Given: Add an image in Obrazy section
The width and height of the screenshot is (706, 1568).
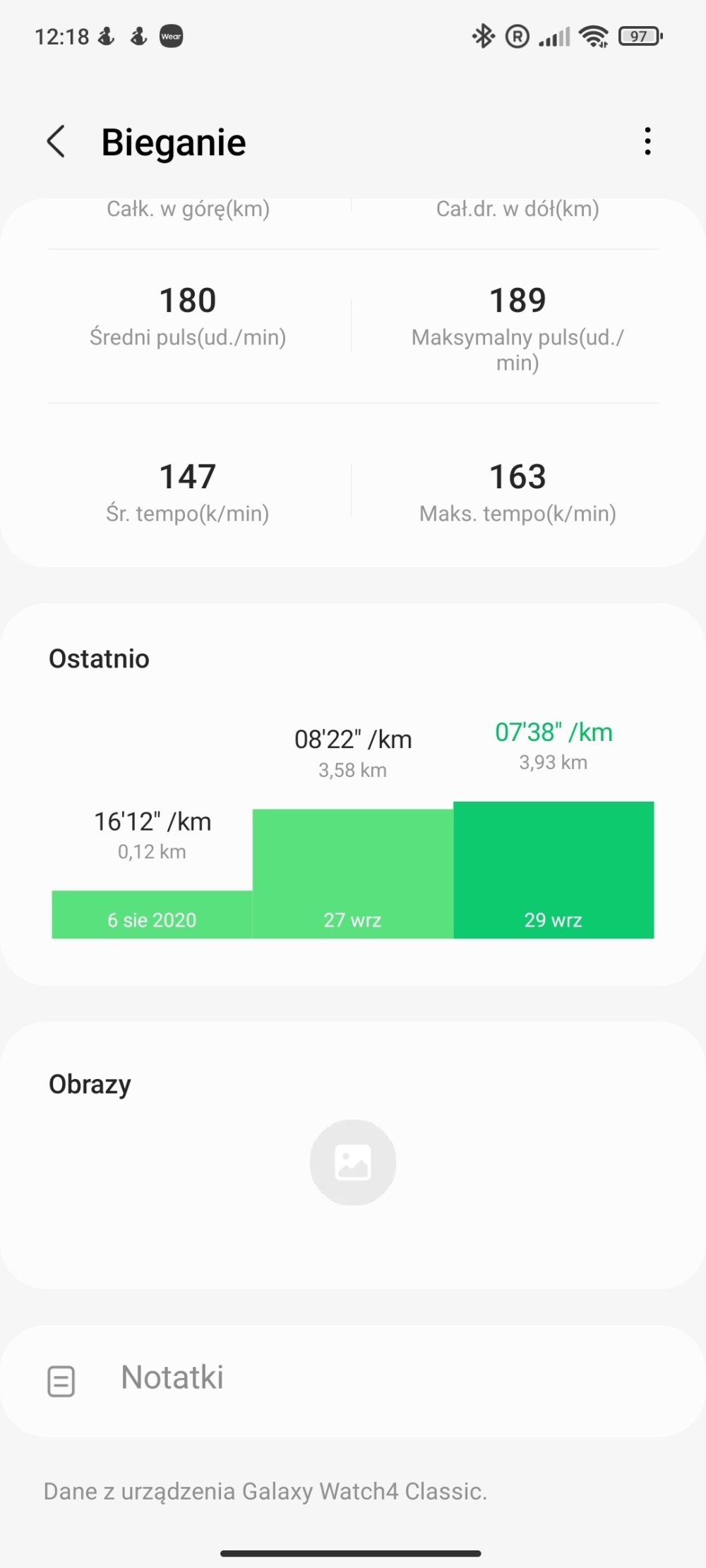Looking at the screenshot, I should point(353,1162).
